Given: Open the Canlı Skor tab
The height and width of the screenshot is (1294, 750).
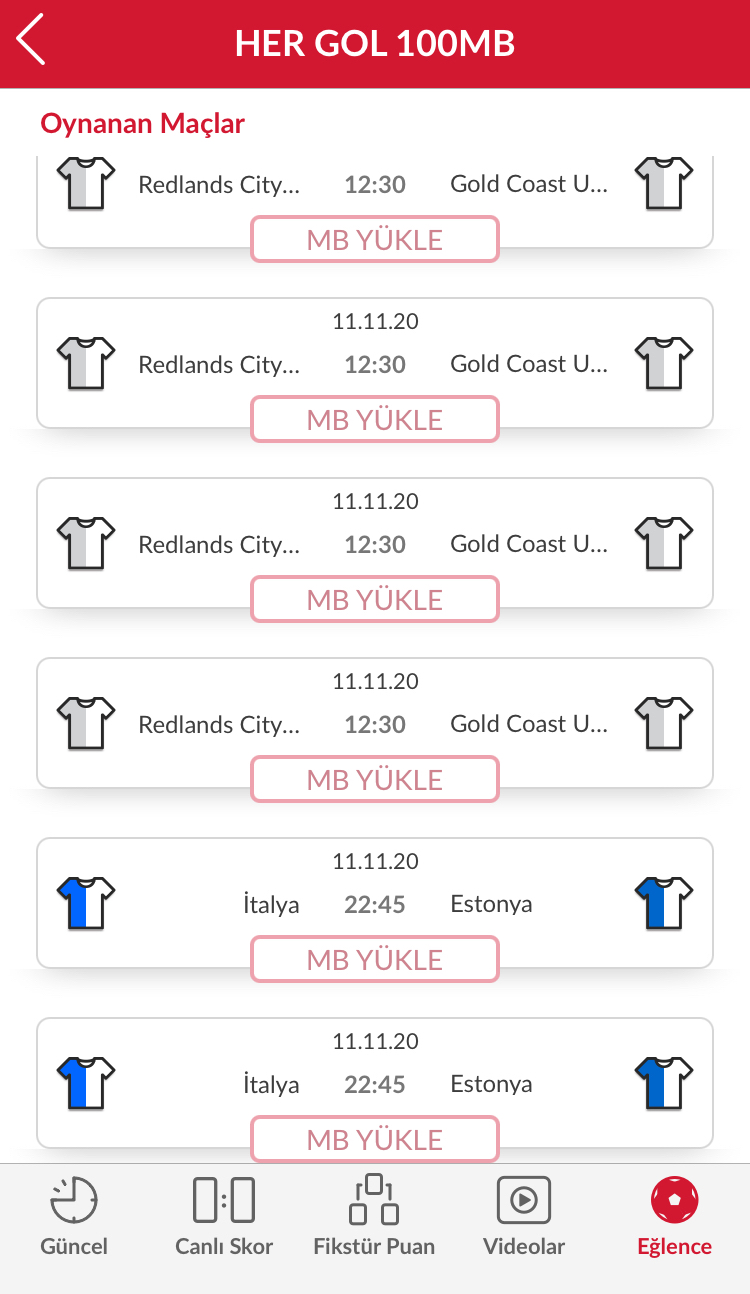Looking at the screenshot, I should pyautogui.click(x=224, y=1216).
